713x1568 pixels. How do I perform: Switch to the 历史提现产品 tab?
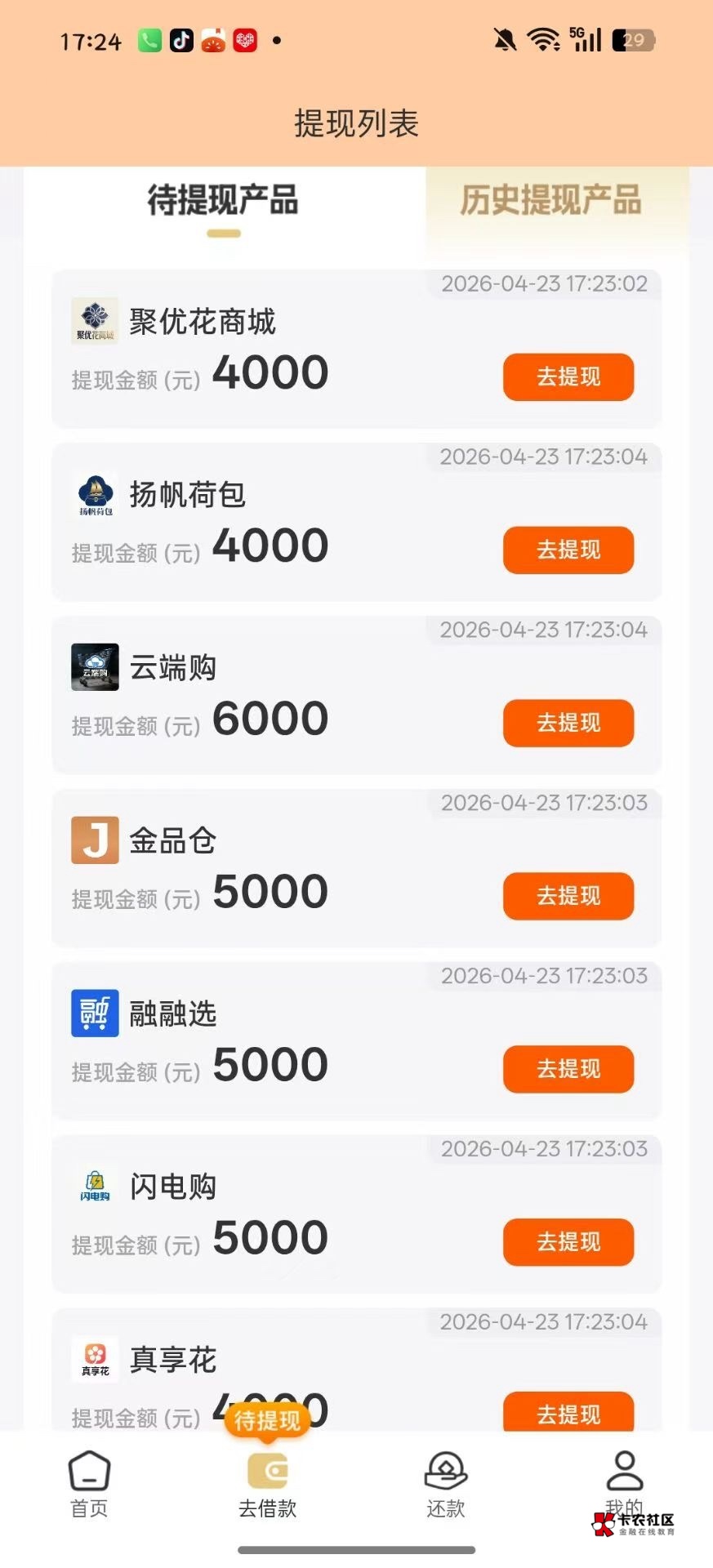click(550, 201)
